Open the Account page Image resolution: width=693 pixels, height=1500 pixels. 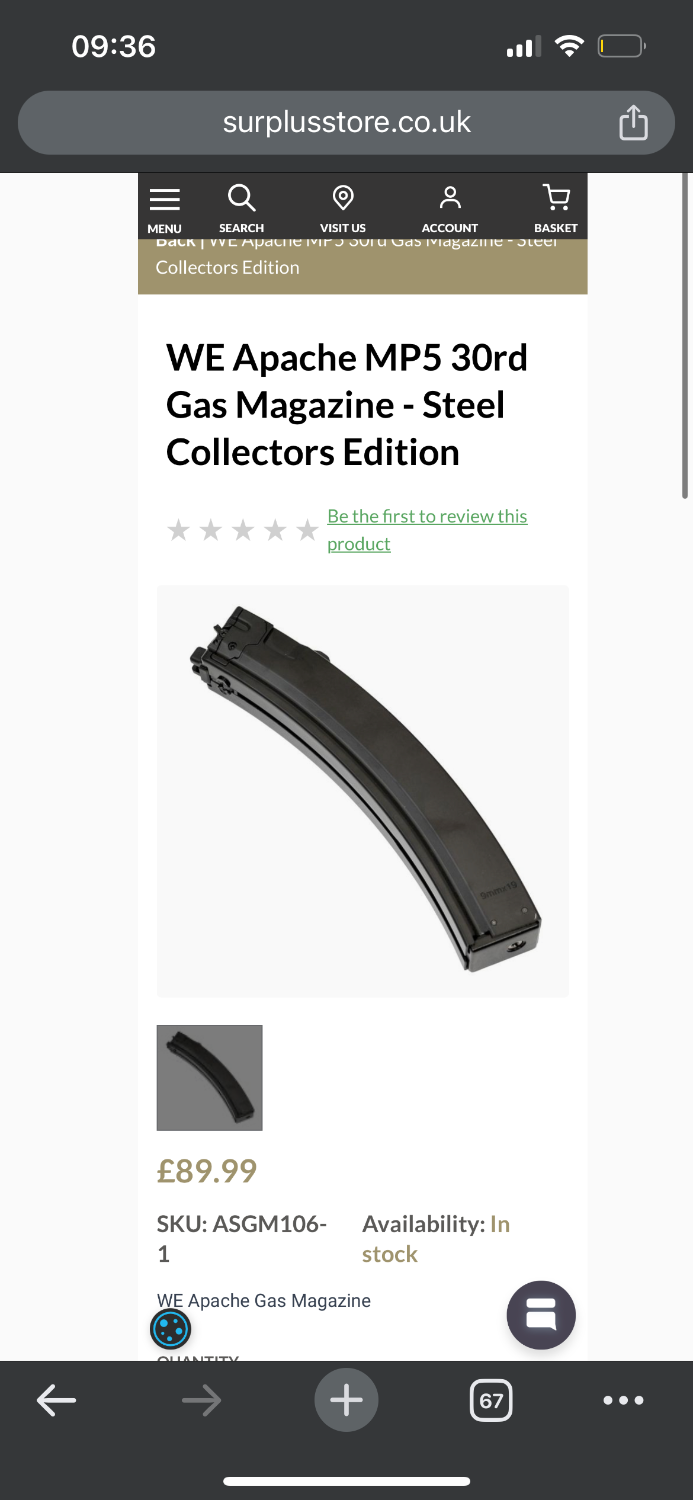click(x=450, y=207)
